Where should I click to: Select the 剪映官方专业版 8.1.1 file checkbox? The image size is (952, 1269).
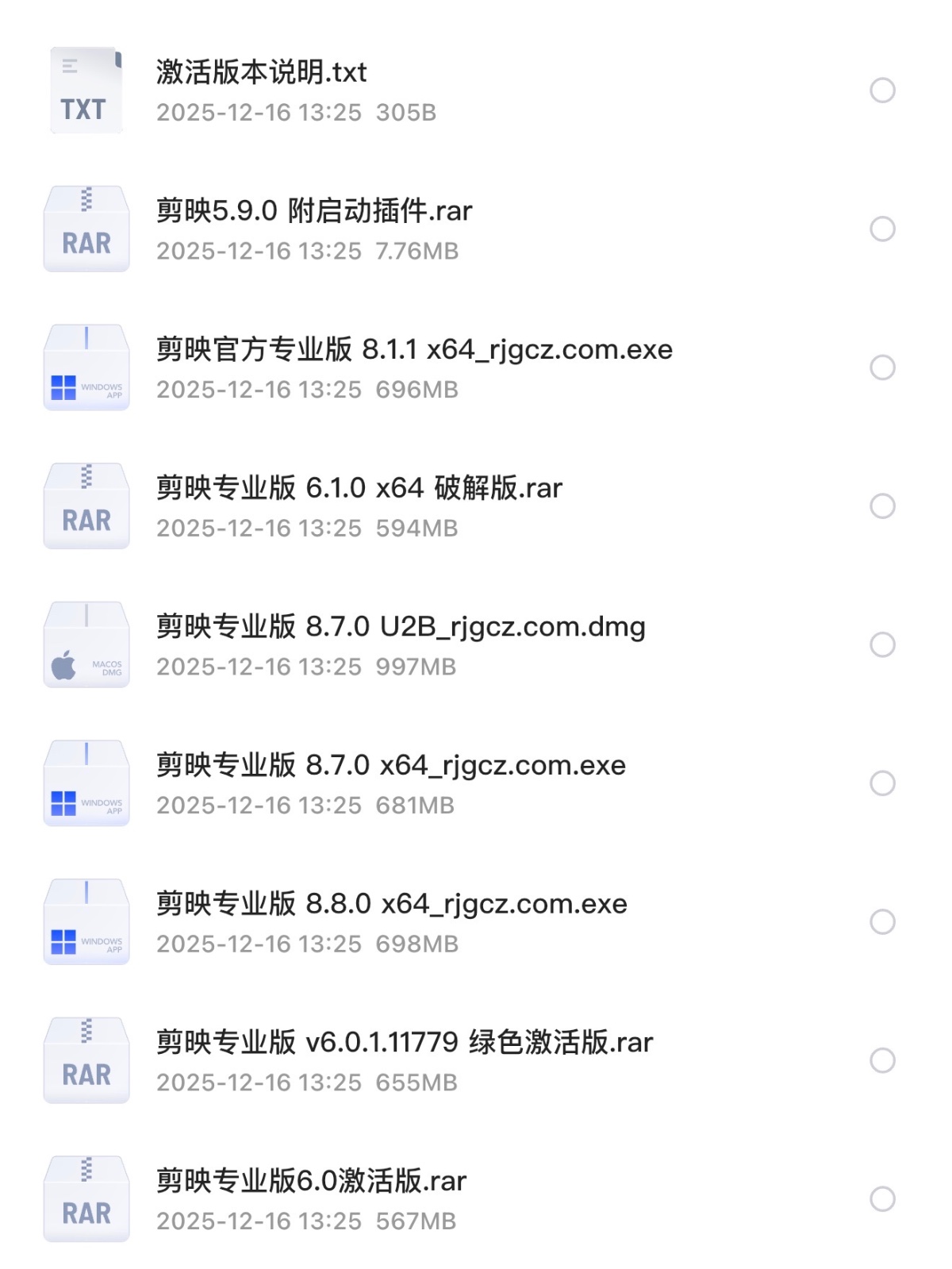[x=882, y=367]
